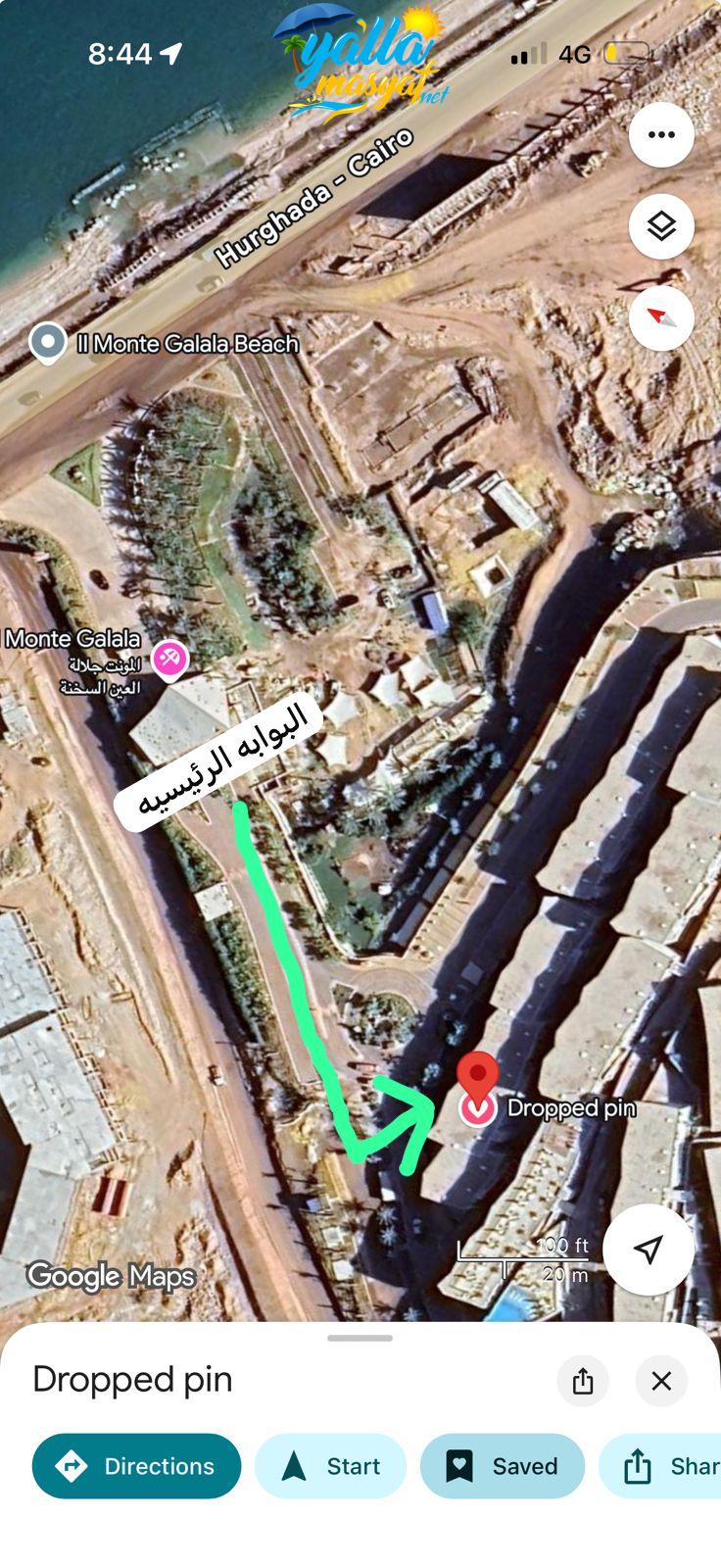Viewport: 721px width, 1568px height.
Task: Open the three-dot overflow menu
Action: pyautogui.click(x=661, y=135)
